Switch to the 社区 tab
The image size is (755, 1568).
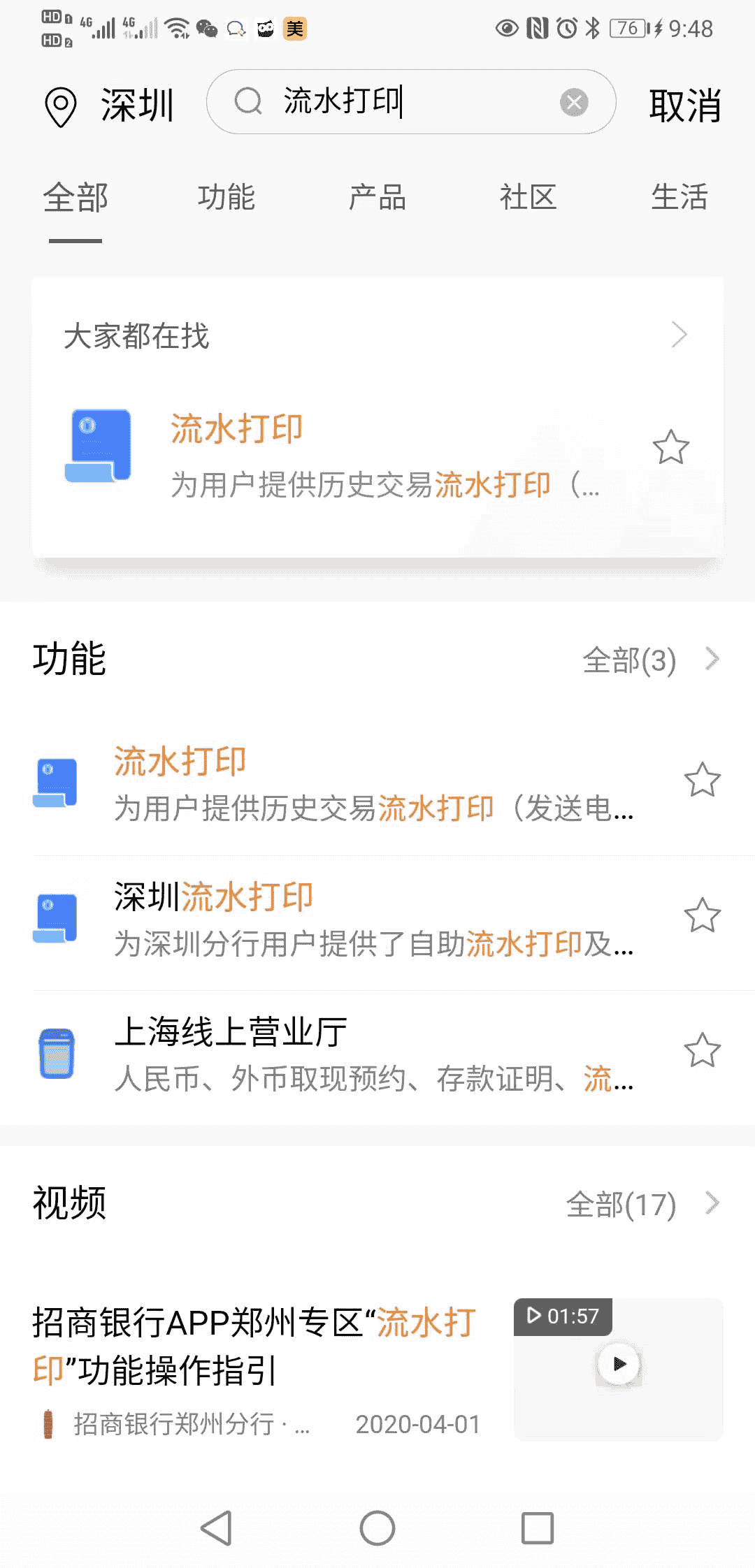528,198
